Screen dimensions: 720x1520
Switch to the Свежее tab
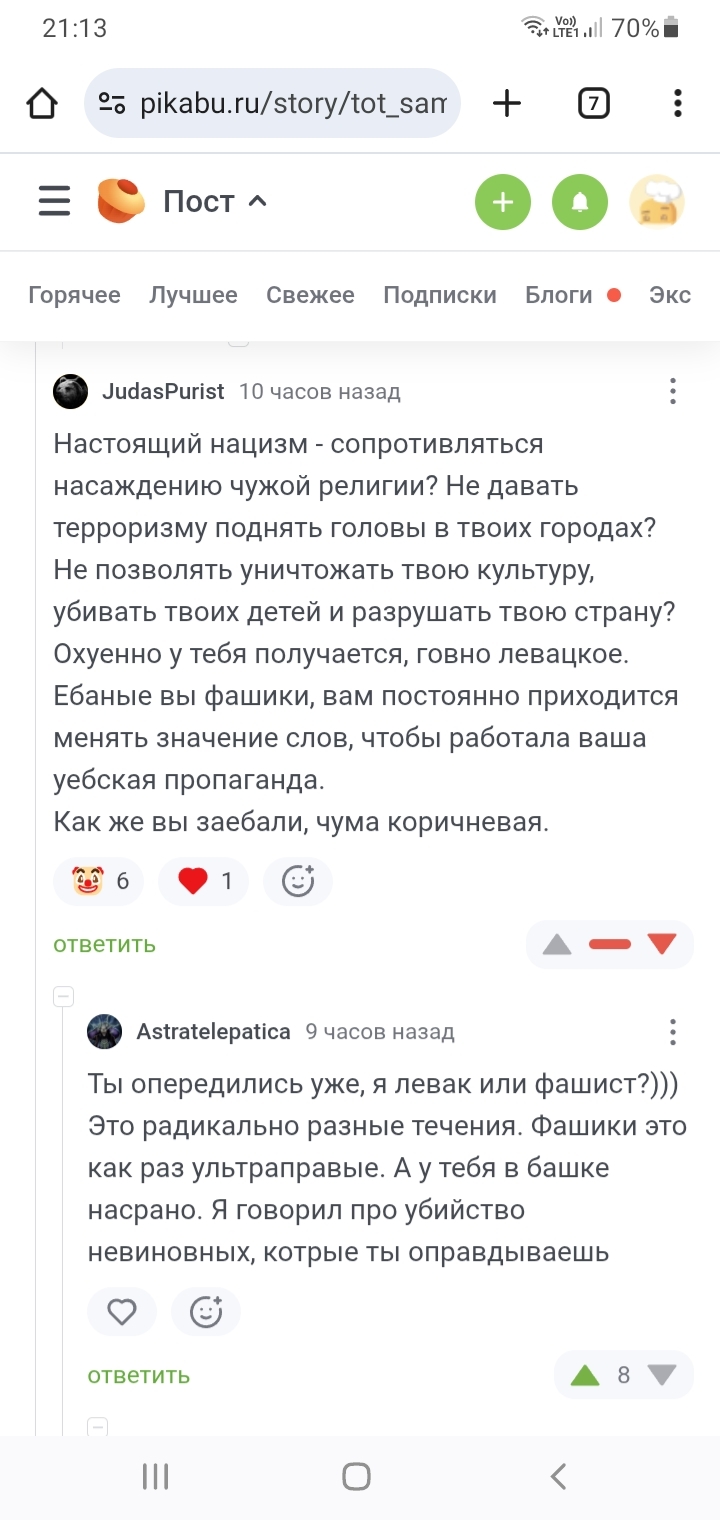click(x=310, y=295)
